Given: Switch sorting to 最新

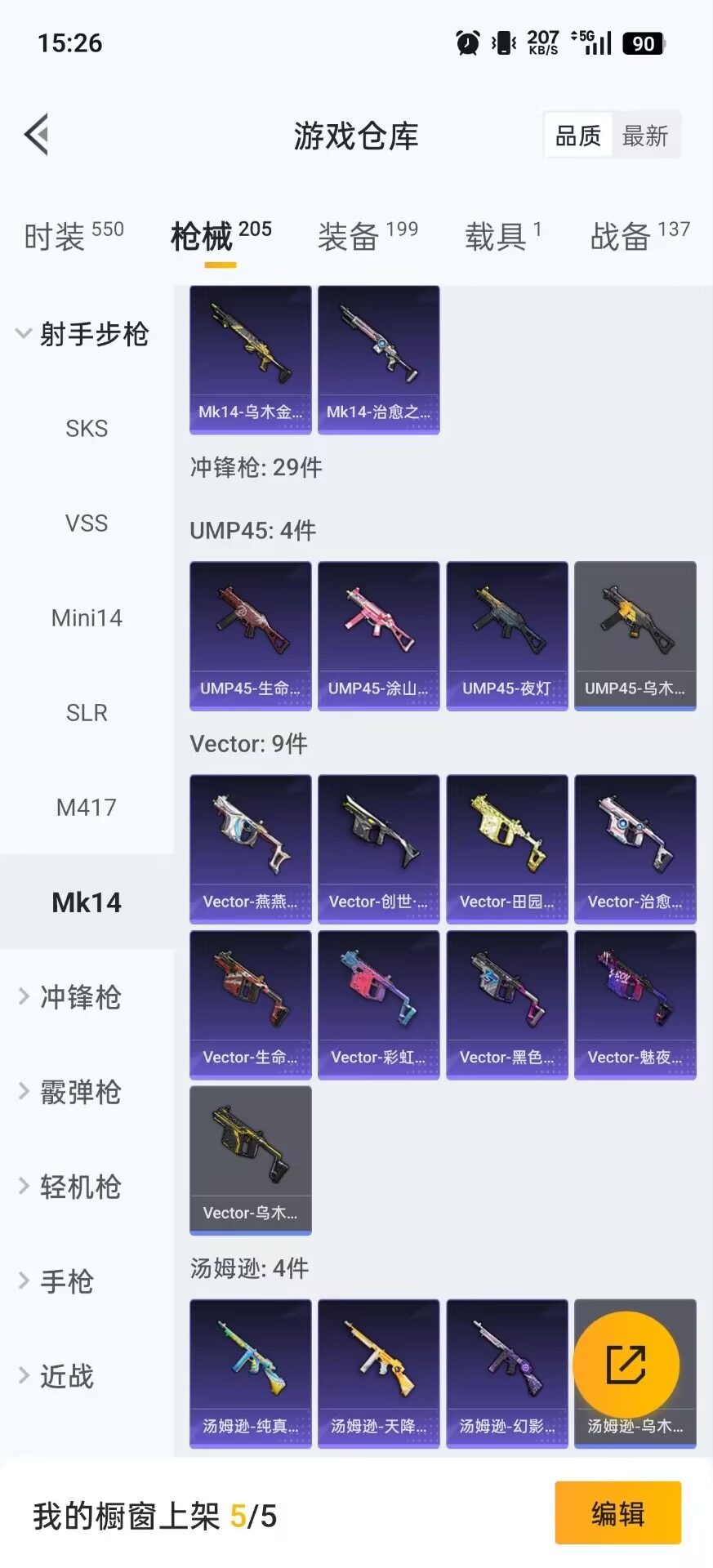Looking at the screenshot, I should 646,135.
